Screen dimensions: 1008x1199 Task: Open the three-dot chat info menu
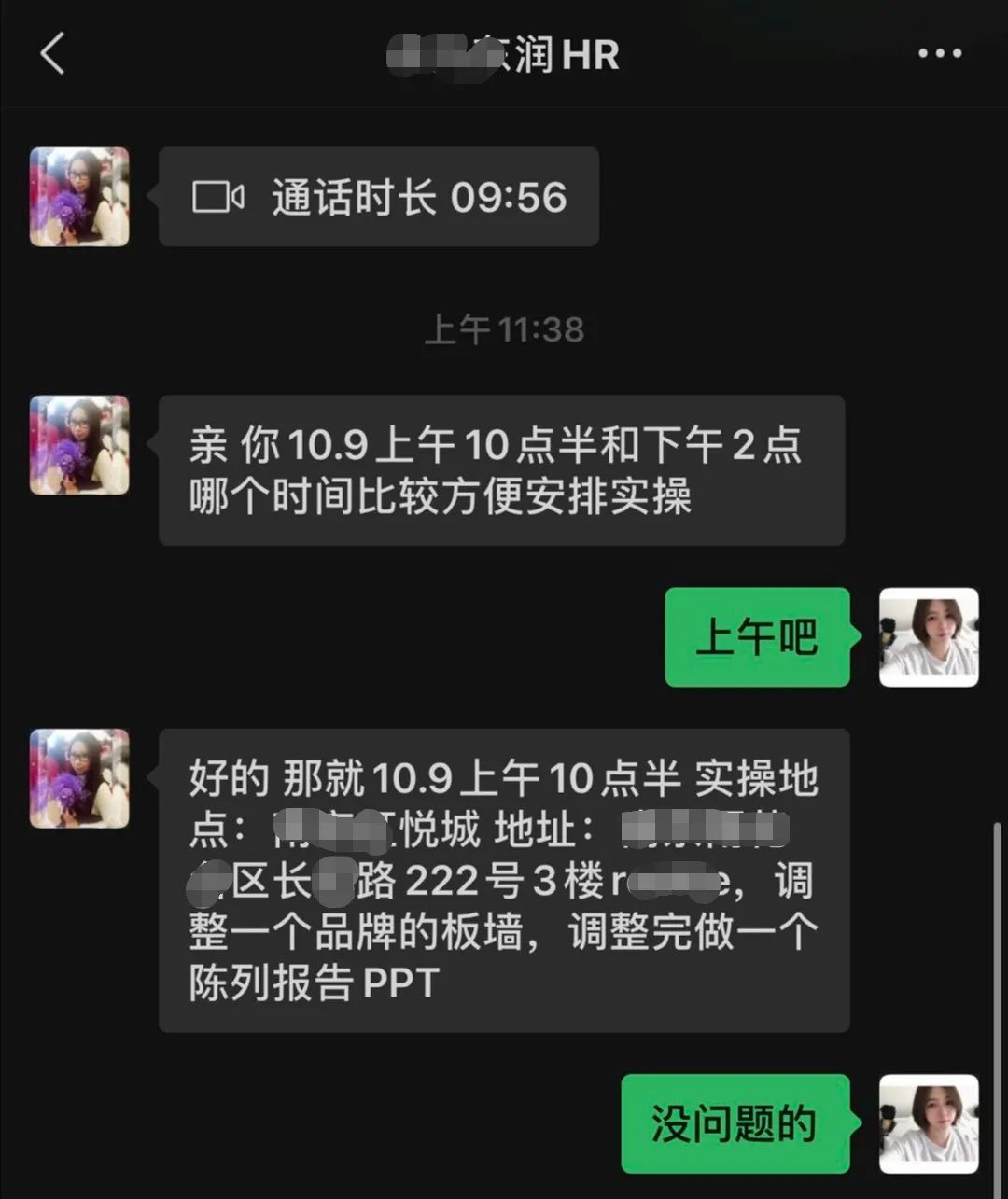939,53
